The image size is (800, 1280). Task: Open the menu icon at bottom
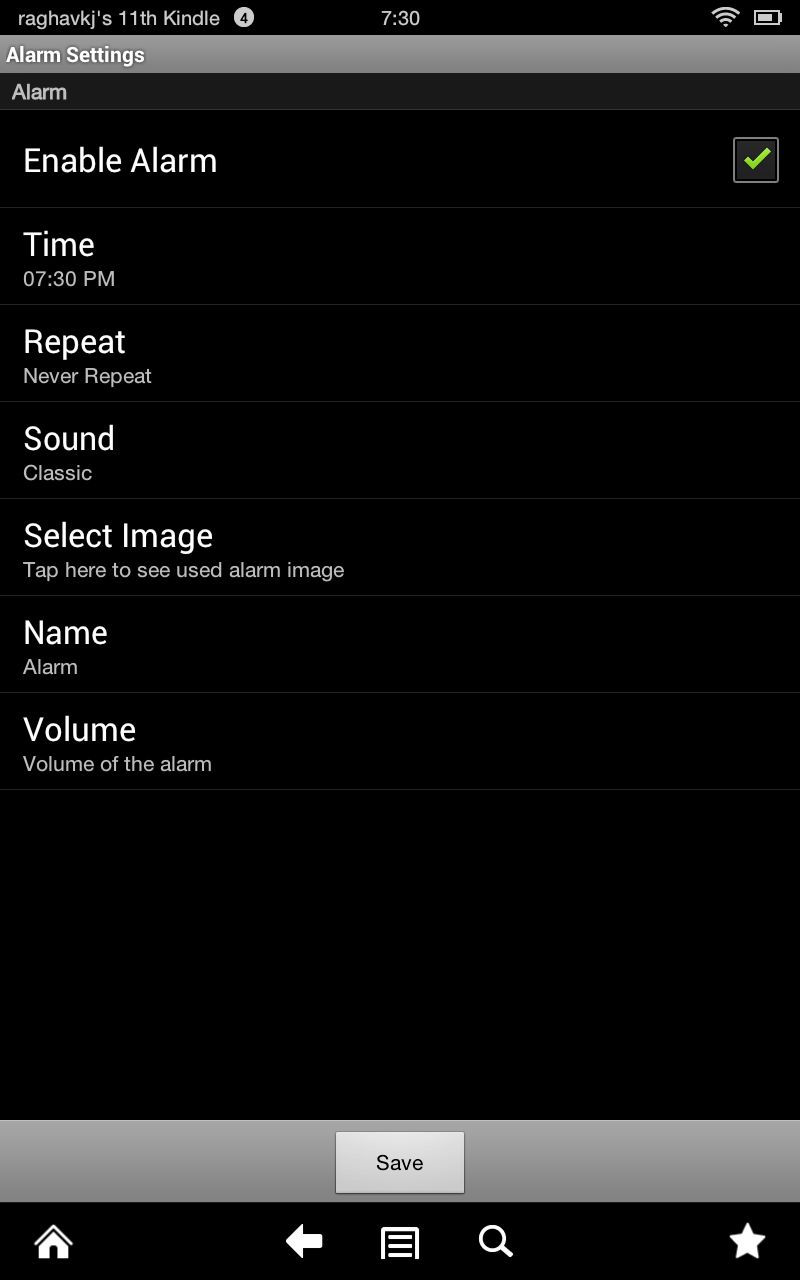[399, 1241]
